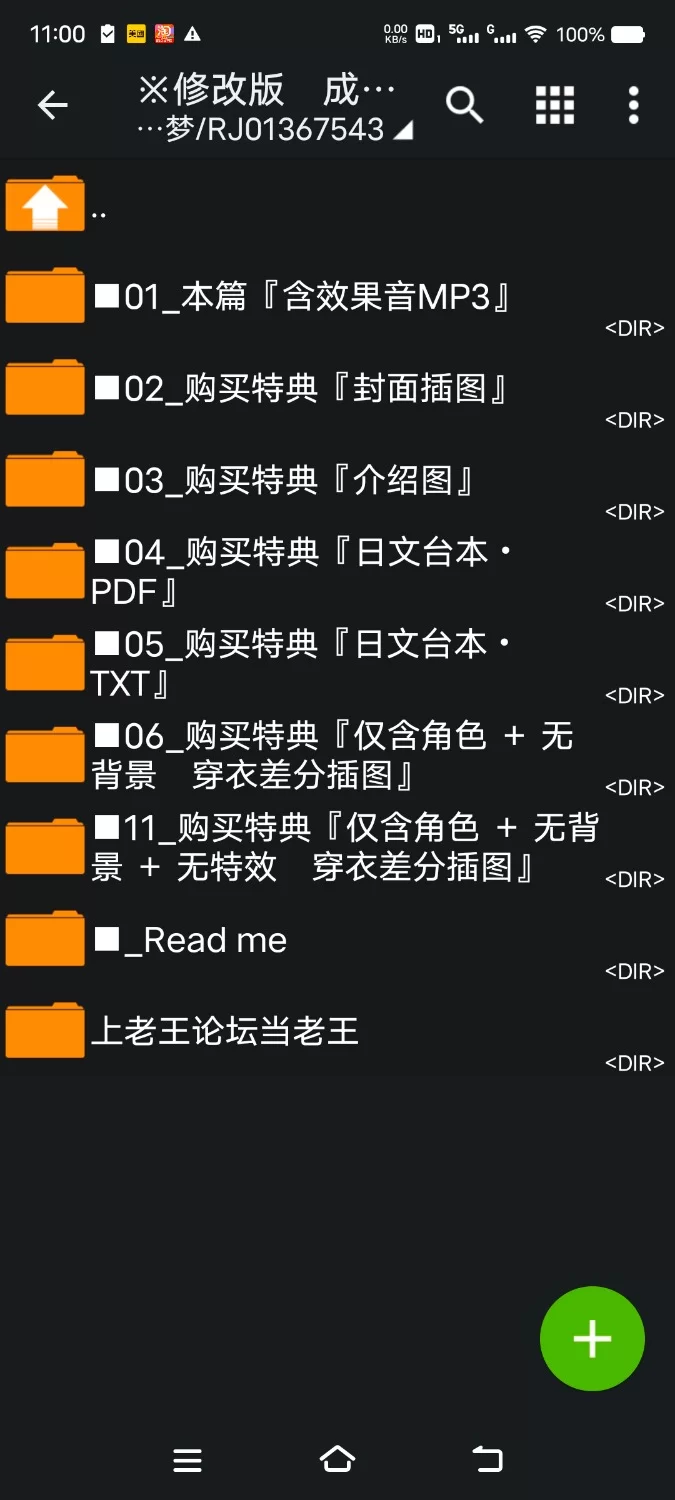Go to the system home screen
This screenshot has width=675, height=1500.
point(337,1460)
